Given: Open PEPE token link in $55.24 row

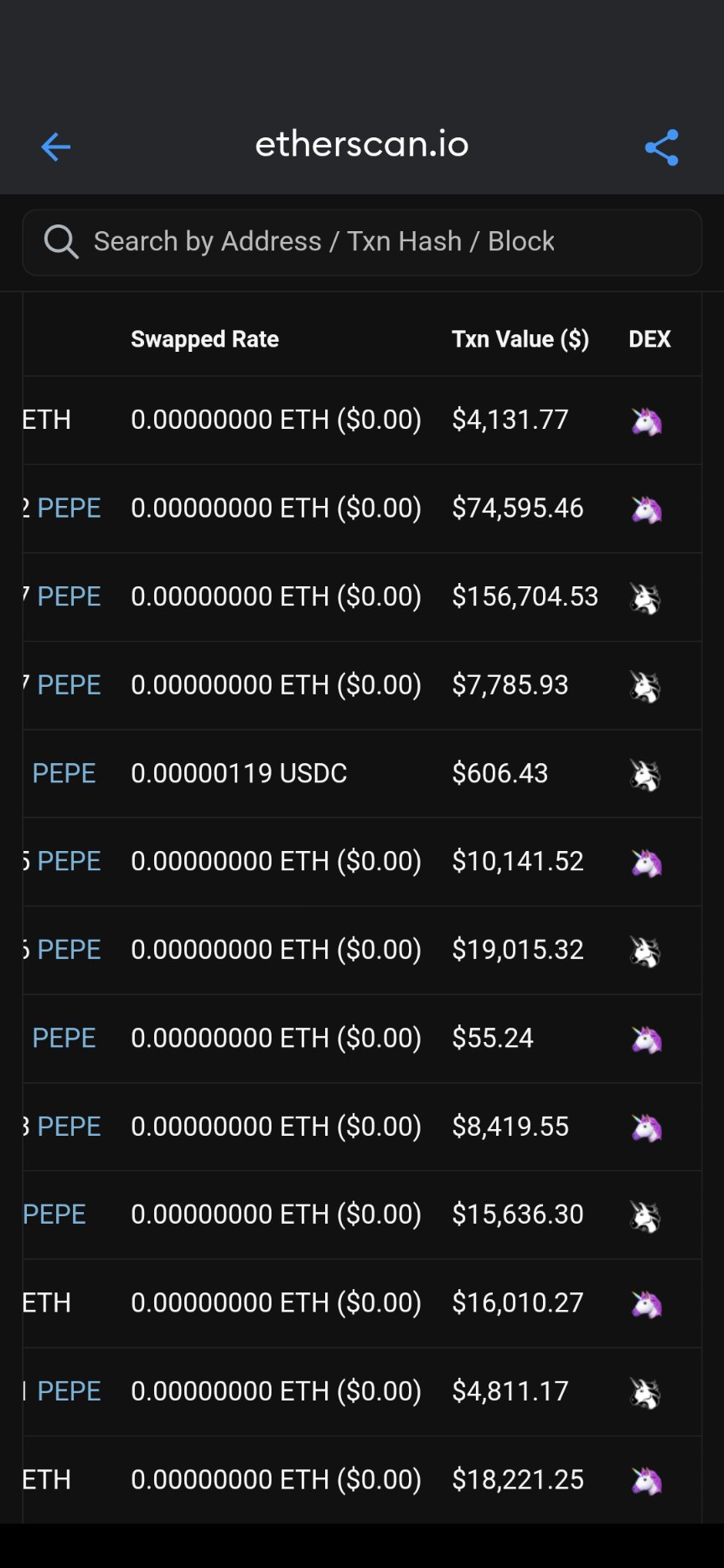Looking at the screenshot, I should [64, 1038].
